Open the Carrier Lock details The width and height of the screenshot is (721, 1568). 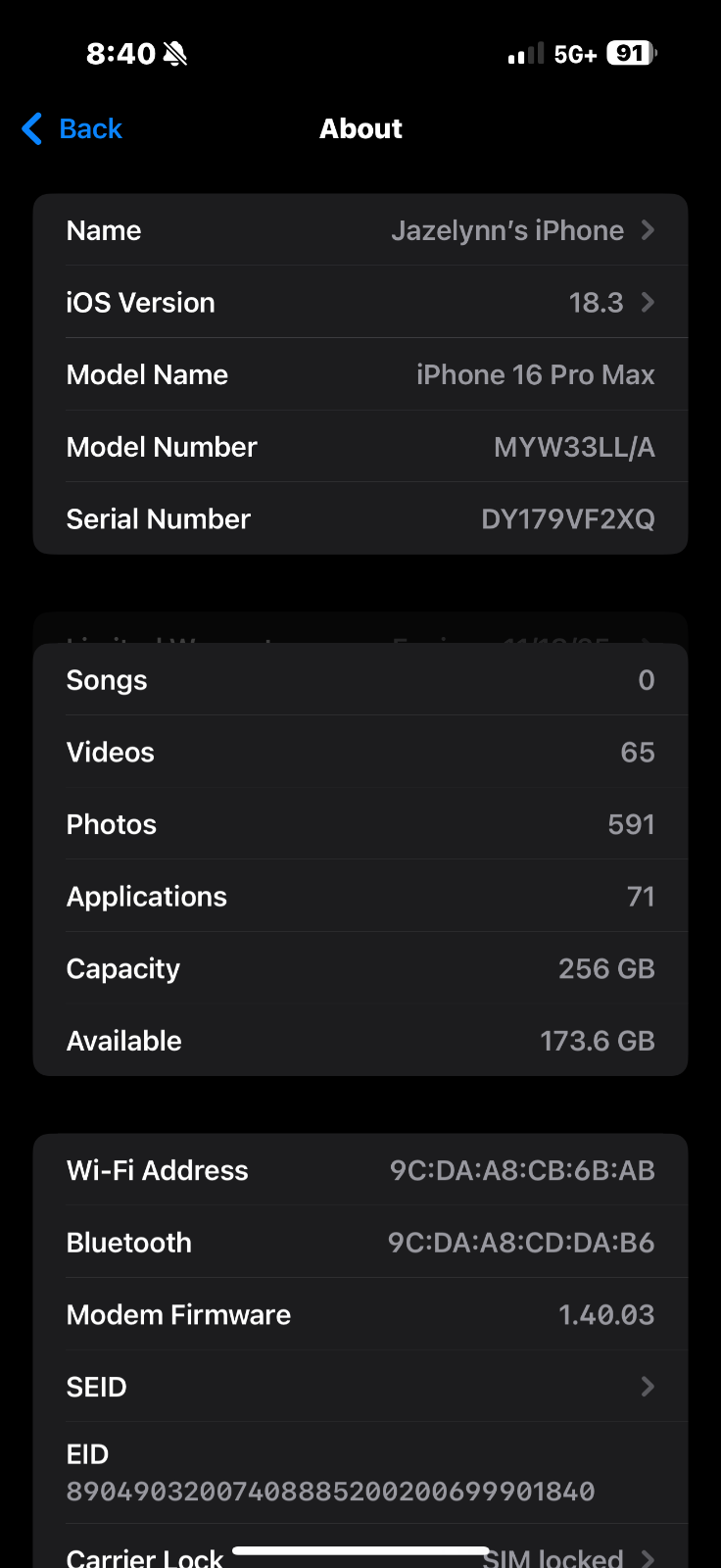pos(360,1551)
